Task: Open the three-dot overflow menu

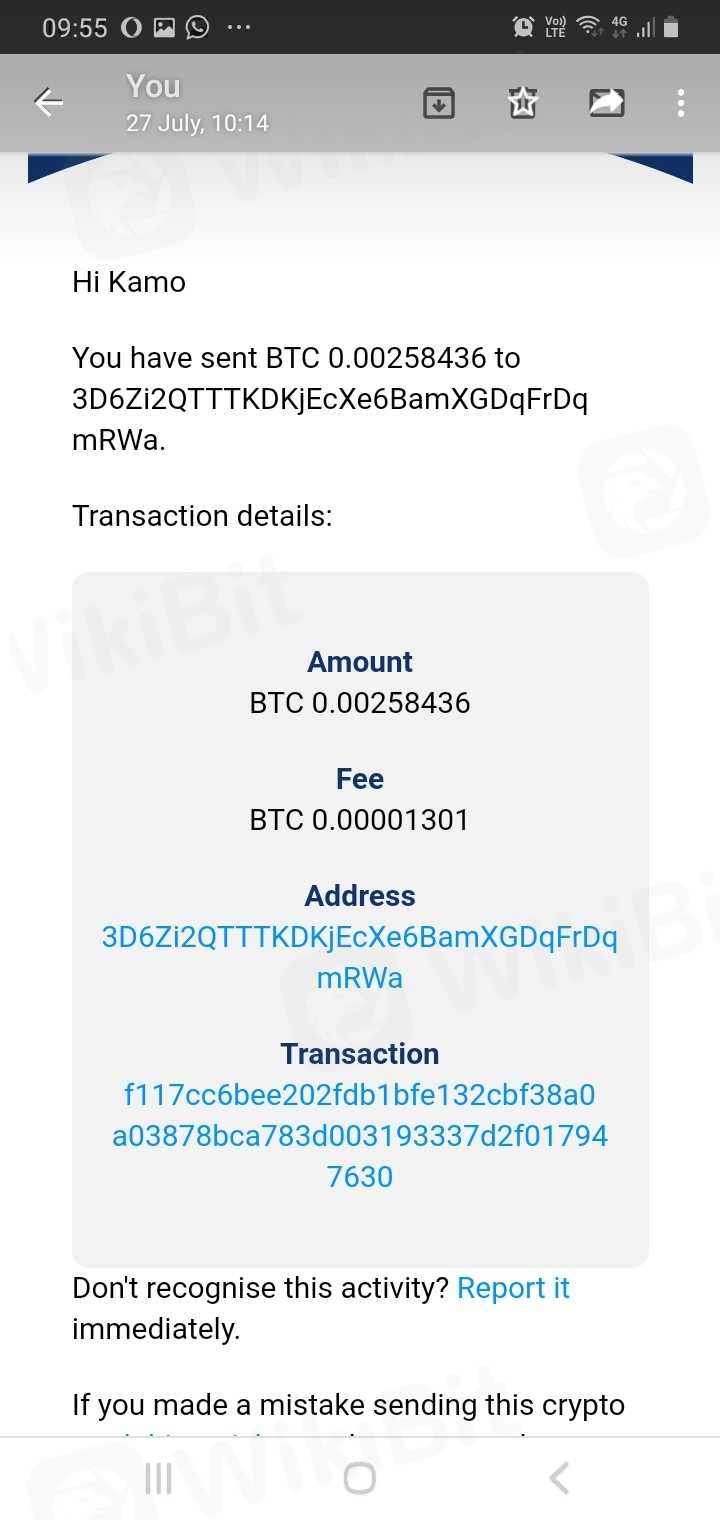Action: pos(680,102)
